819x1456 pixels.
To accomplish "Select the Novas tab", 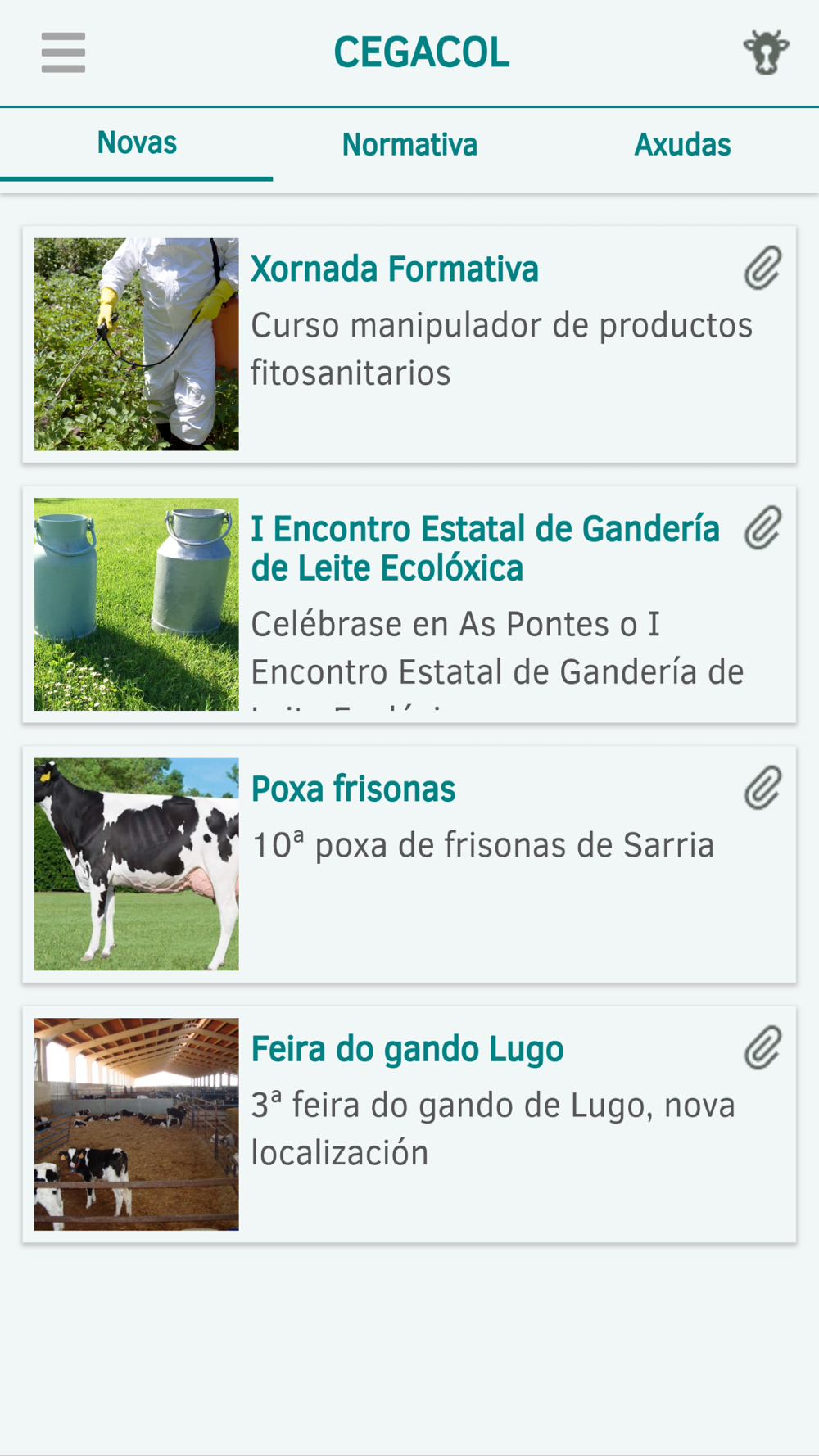I will (x=137, y=143).
